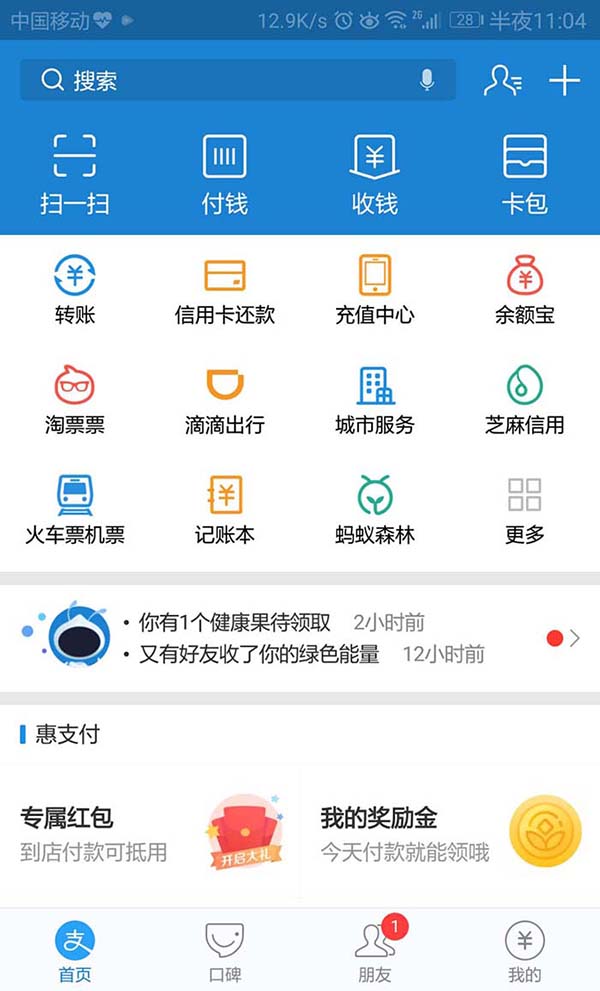Show 更多 apps

(525, 510)
